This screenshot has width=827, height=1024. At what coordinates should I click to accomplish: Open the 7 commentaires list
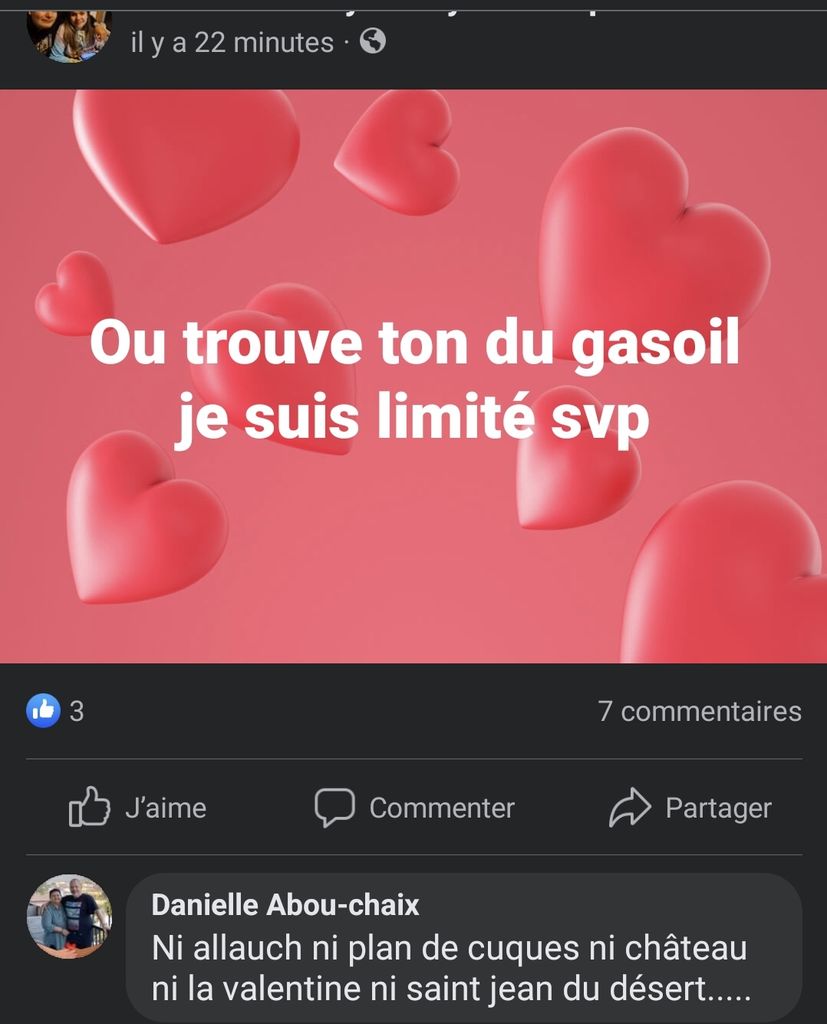[x=699, y=711]
